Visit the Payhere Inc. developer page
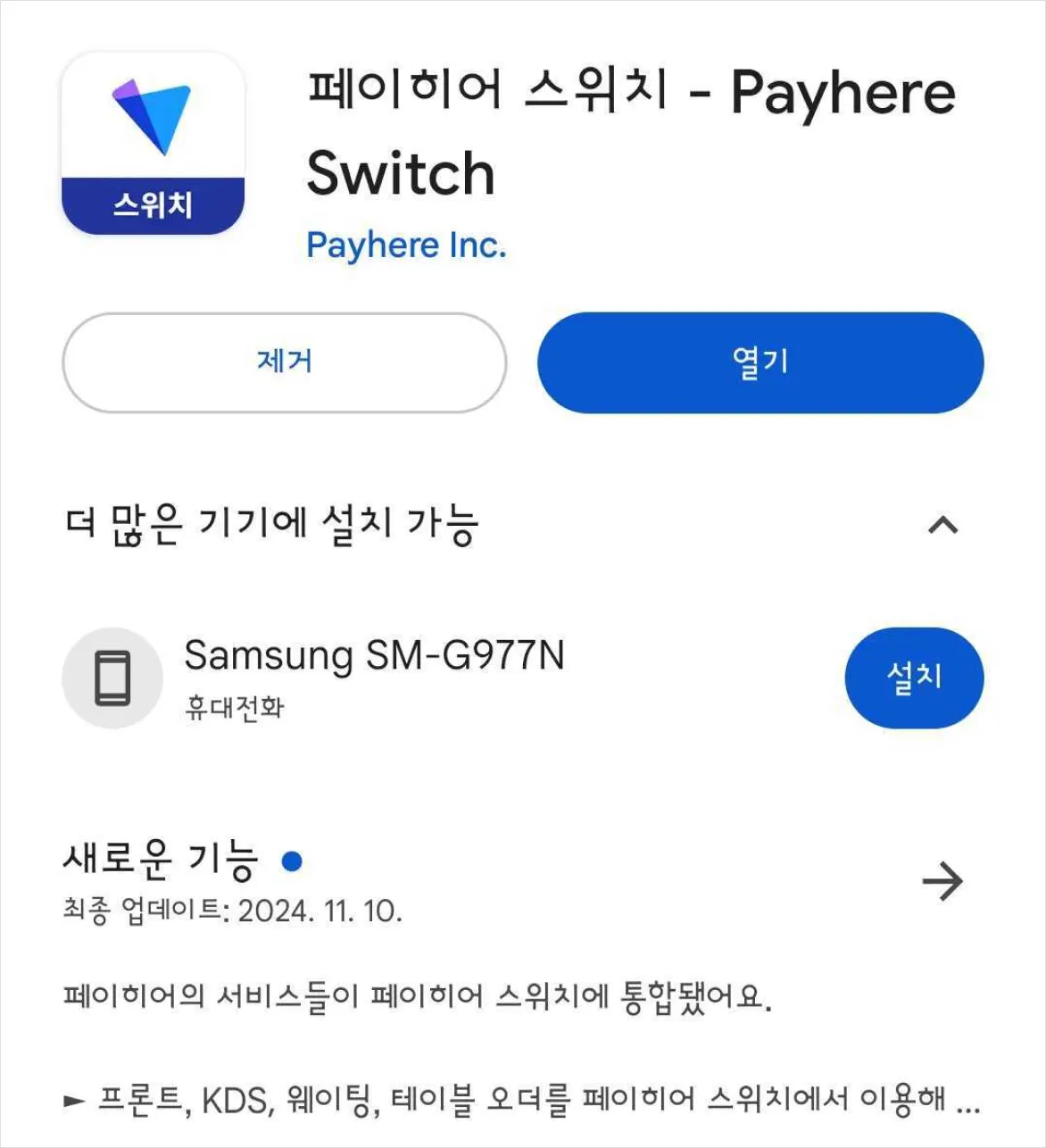Screen dimensions: 1046x1148 coord(406,245)
